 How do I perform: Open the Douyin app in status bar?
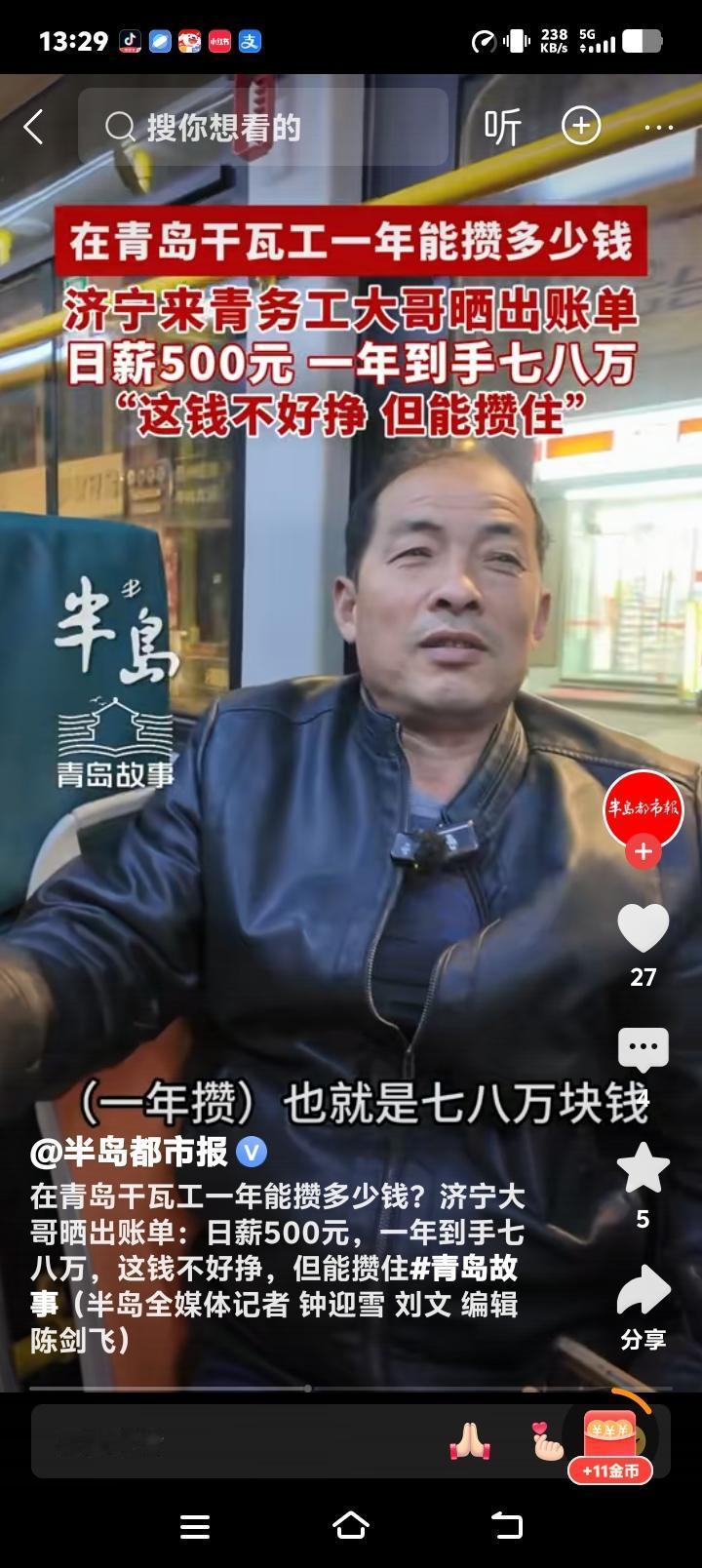point(130,41)
